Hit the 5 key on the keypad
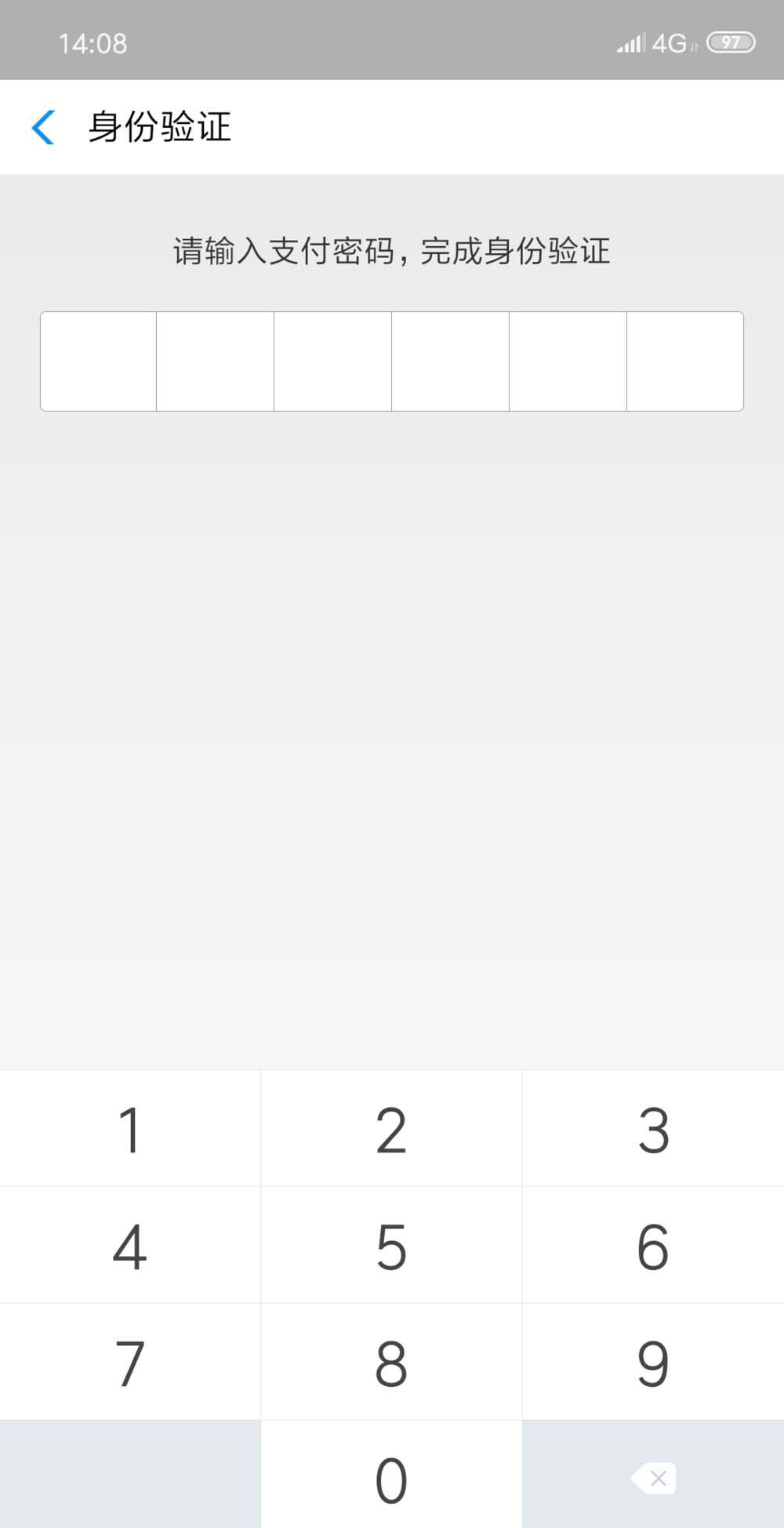This screenshot has width=784, height=1528. [391, 1246]
